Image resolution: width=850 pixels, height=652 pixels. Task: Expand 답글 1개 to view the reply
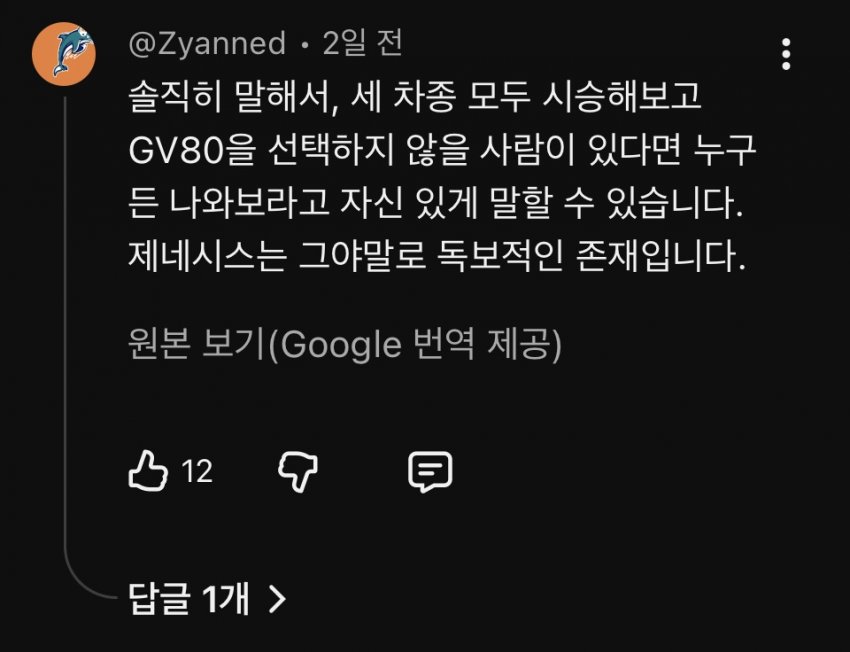click(x=207, y=599)
